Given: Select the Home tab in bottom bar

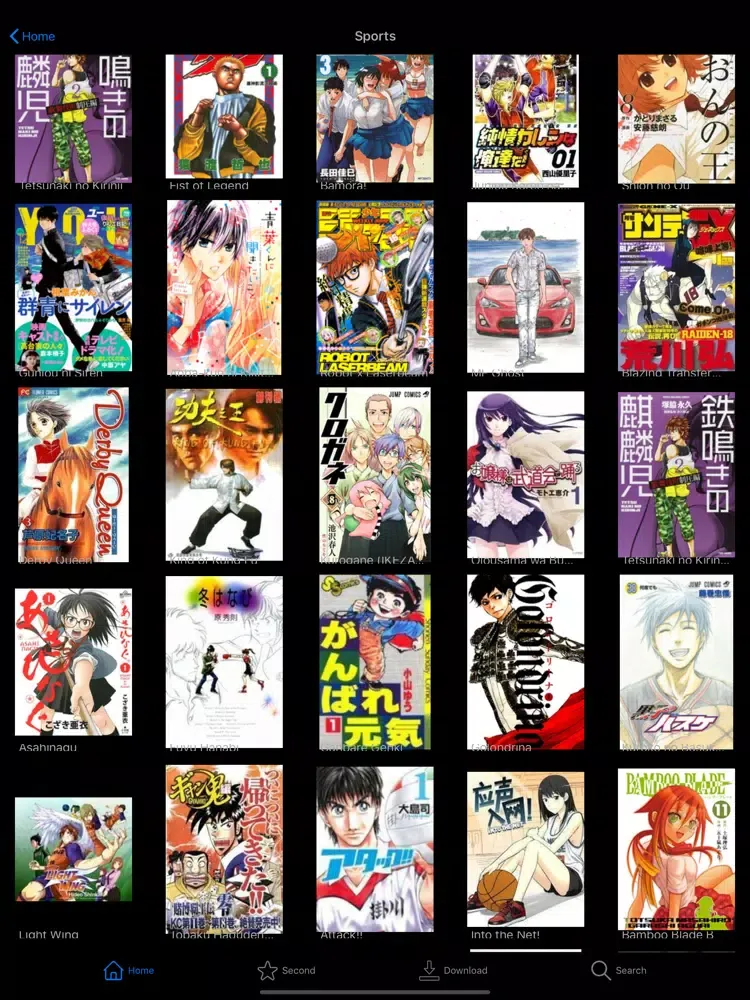Looking at the screenshot, I should [x=130, y=970].
